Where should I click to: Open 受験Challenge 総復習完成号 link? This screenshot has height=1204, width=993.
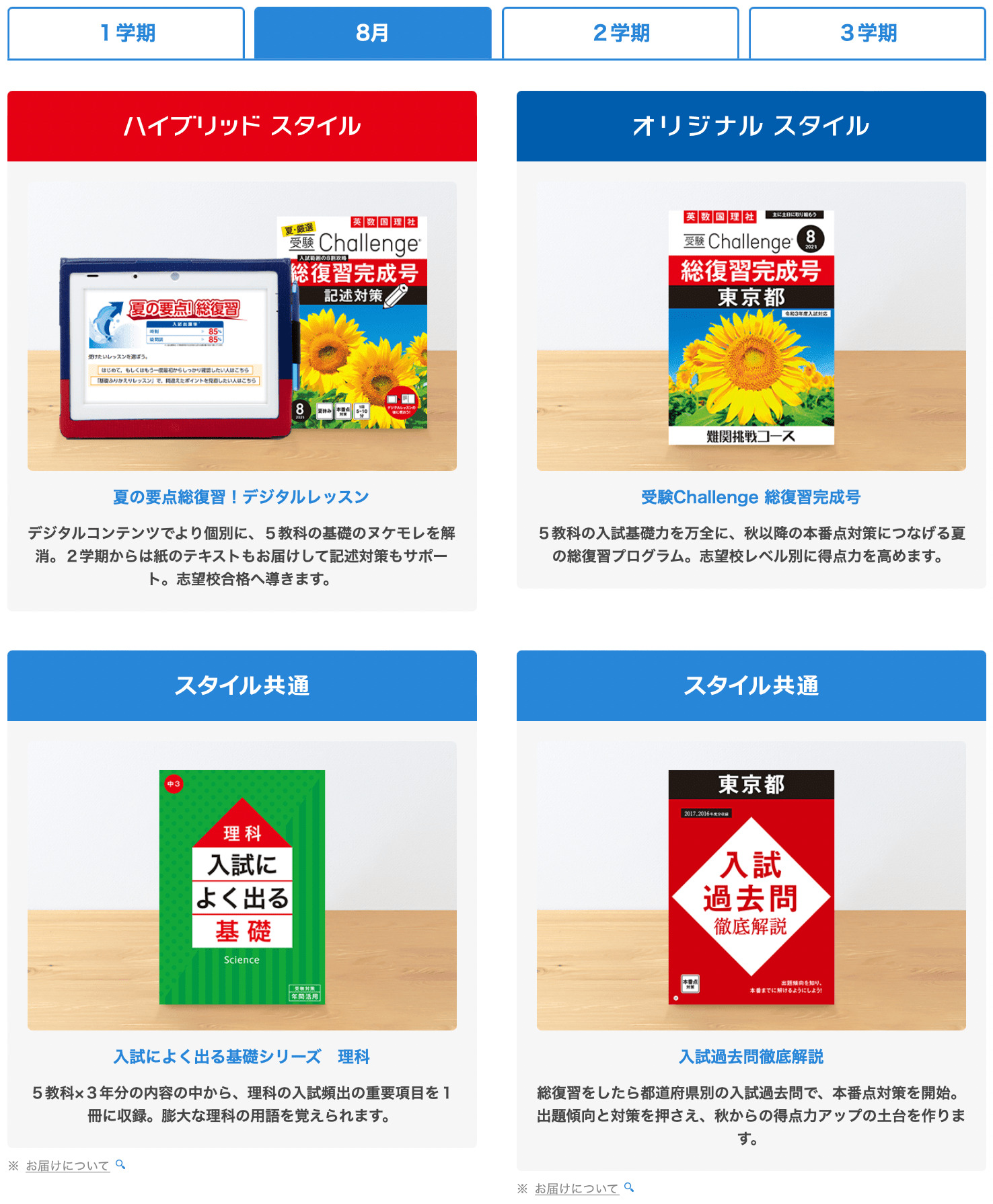pyautogui.click(x=751, y=497)
